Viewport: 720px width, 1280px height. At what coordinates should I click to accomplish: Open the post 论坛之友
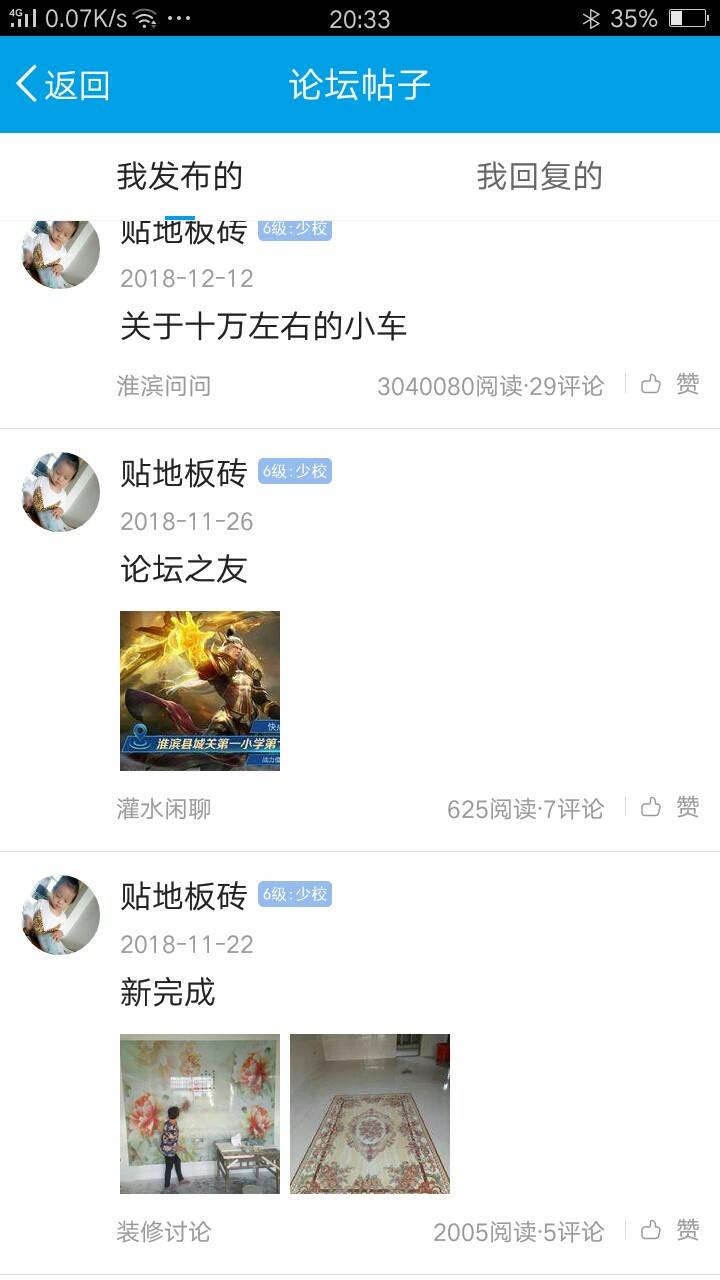click(x=184, y=570)
